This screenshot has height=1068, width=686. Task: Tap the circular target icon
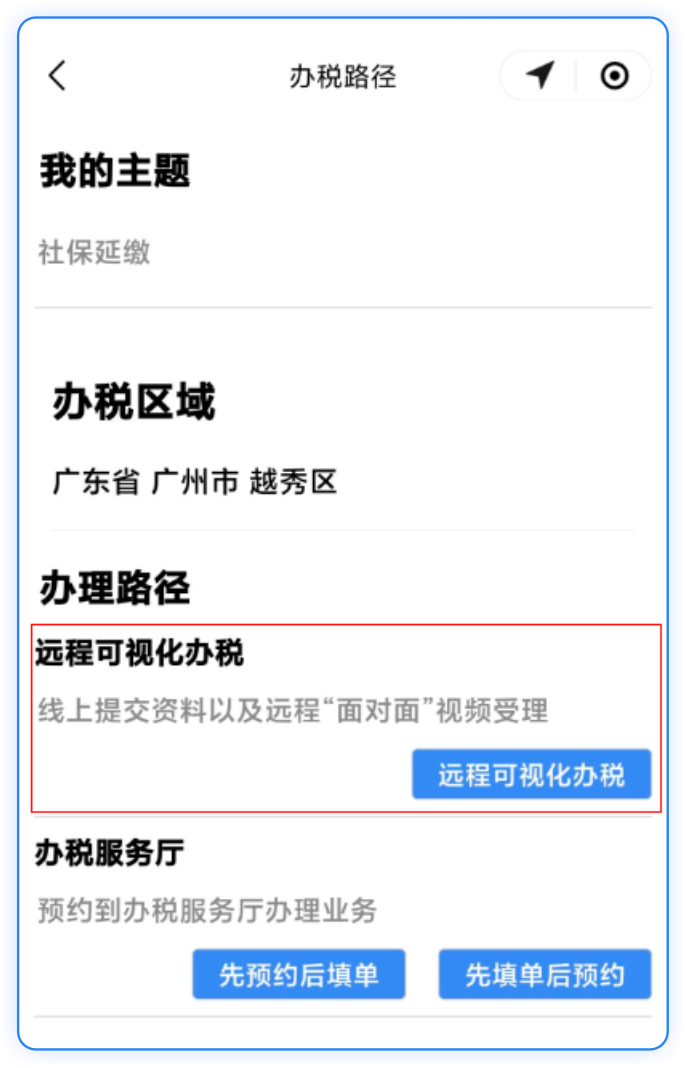point(614,75)
